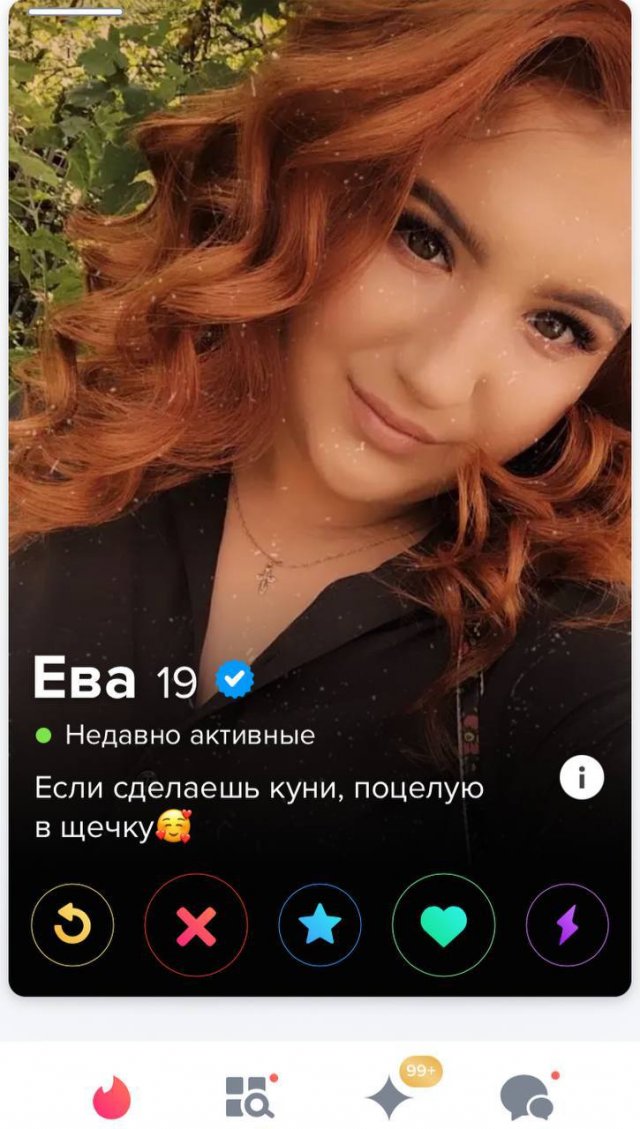Open the likes tab showing 99+

[391, 1097]
